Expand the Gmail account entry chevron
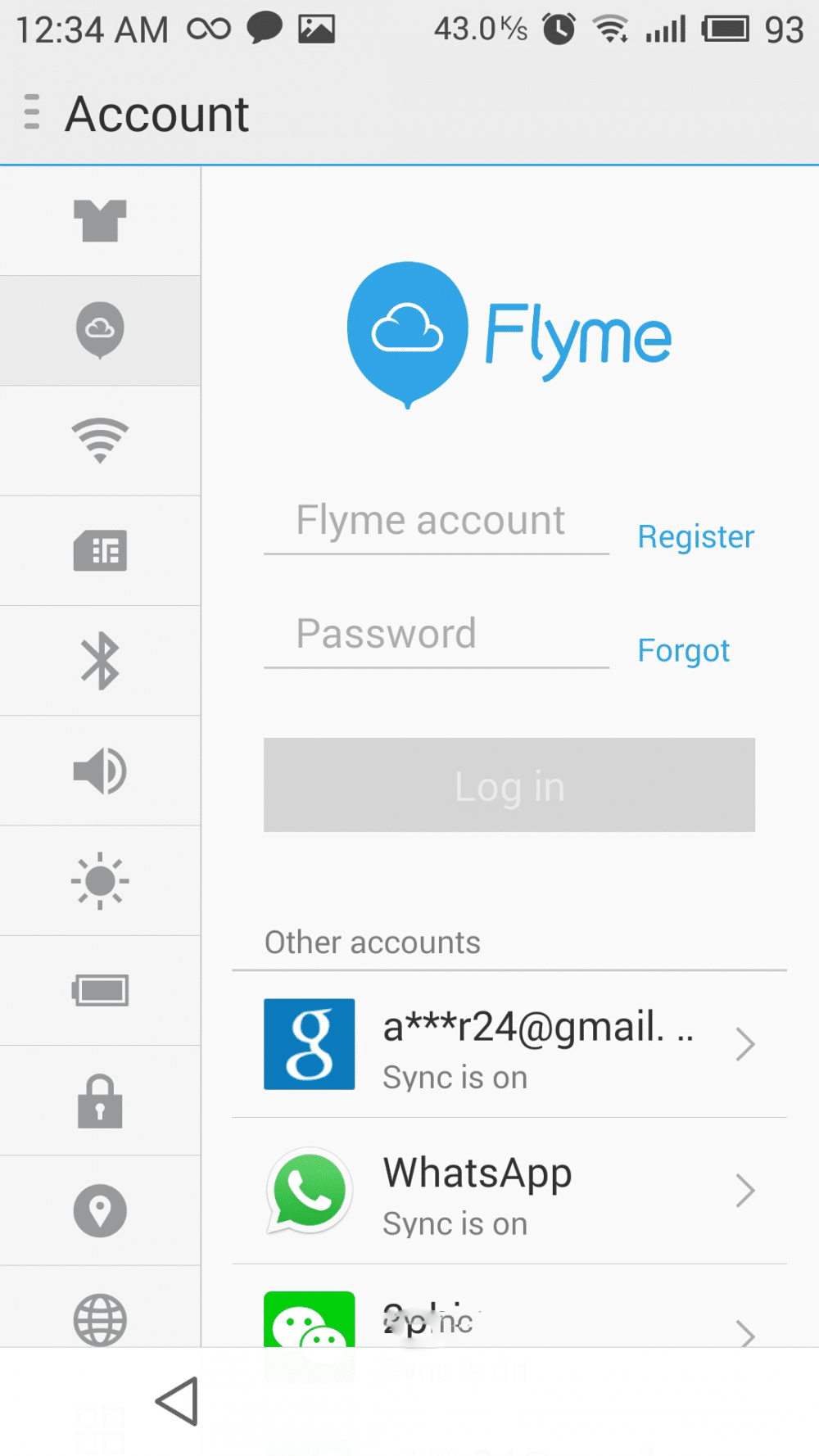This screenshot has height=1456, width=819. (745, 1044)
